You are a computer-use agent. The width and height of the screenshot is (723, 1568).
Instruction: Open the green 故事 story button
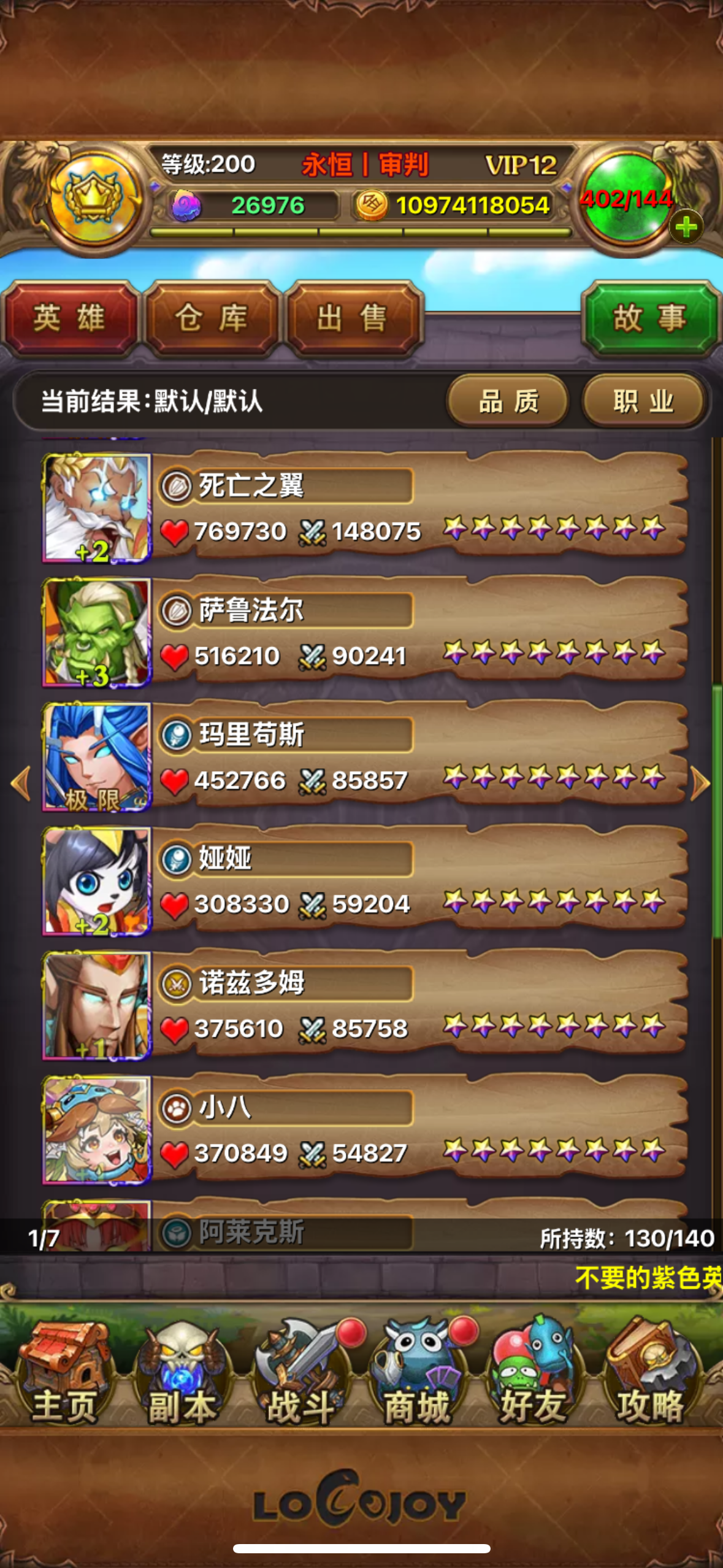pos(649,318)
